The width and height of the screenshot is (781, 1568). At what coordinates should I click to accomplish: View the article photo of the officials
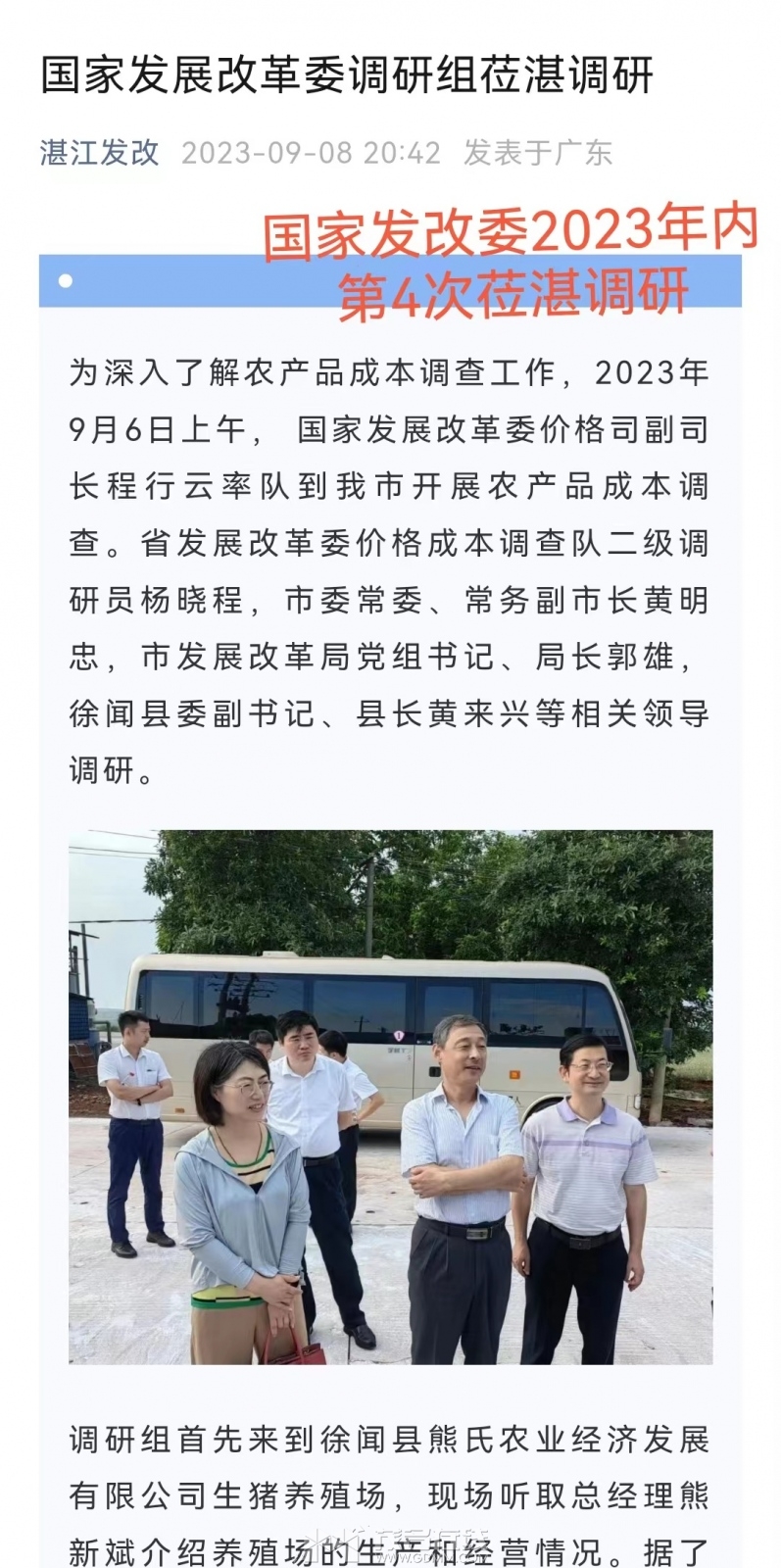click(390, 1097)
